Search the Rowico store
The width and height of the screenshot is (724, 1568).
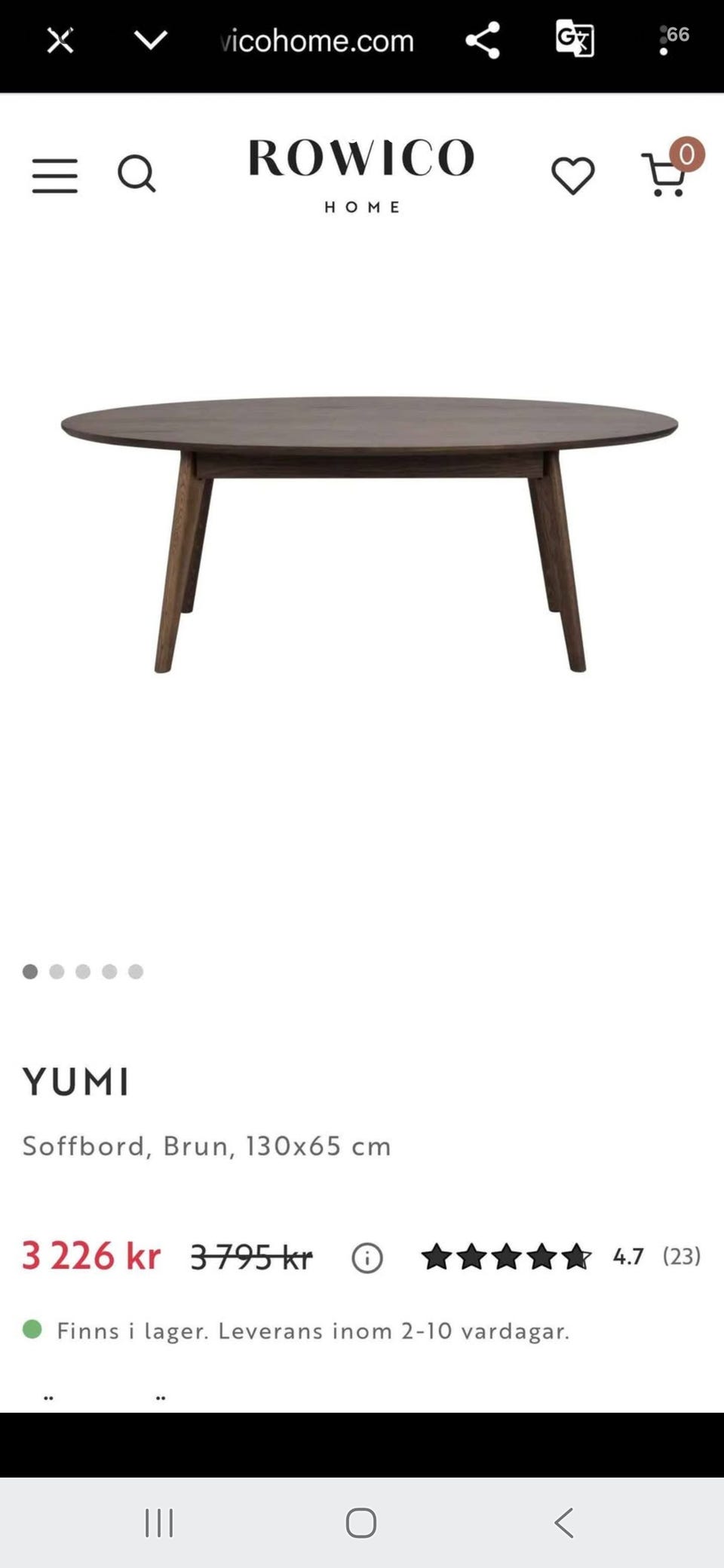pos(137,174)
